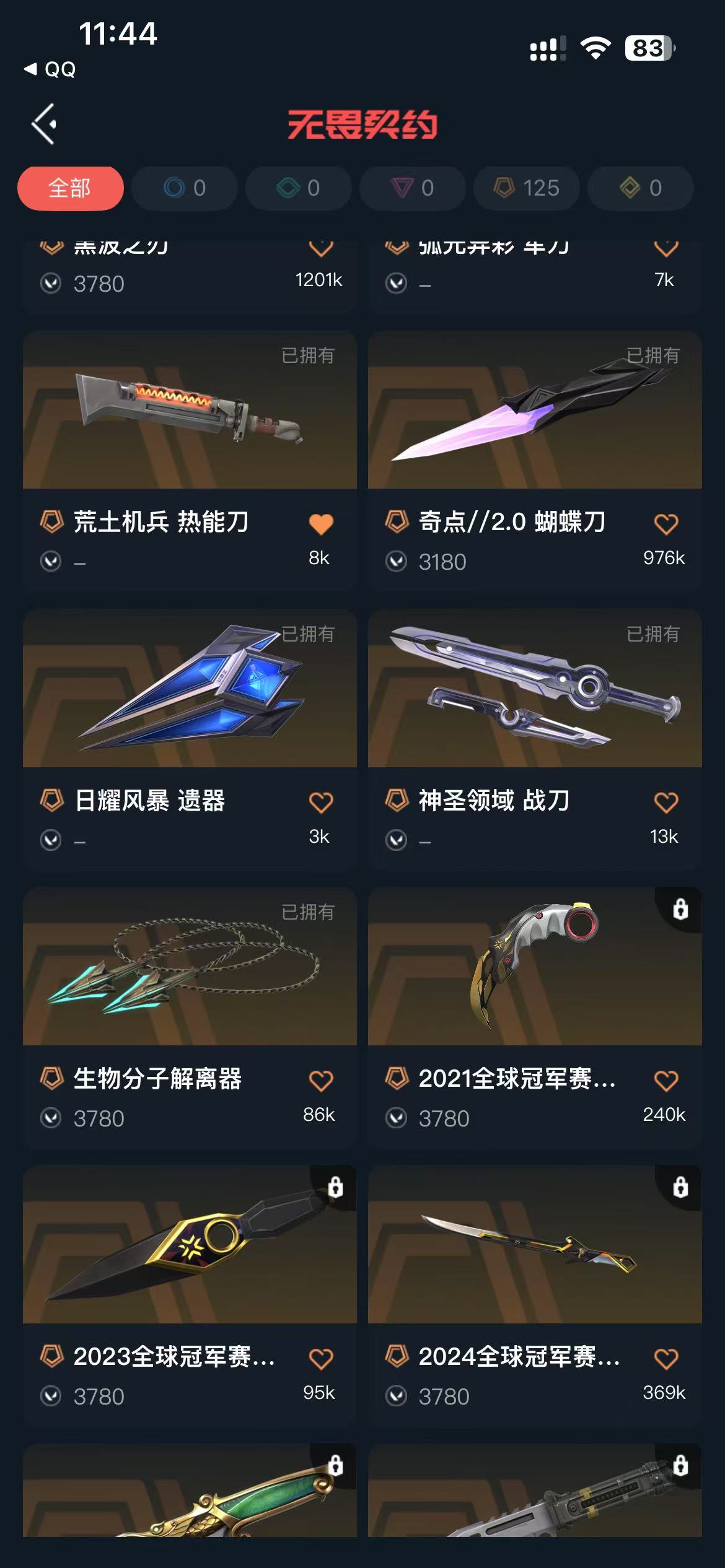Select the 全部 filter chip
725x1568 pixels.
pos(70,188)
